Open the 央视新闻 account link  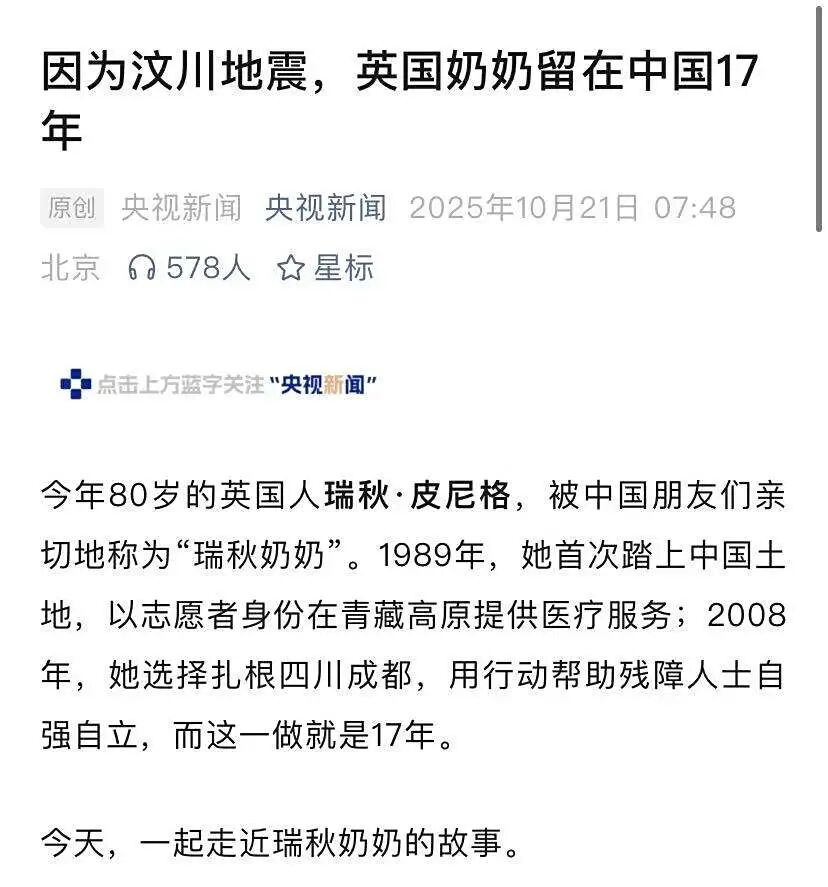[326, 208]
